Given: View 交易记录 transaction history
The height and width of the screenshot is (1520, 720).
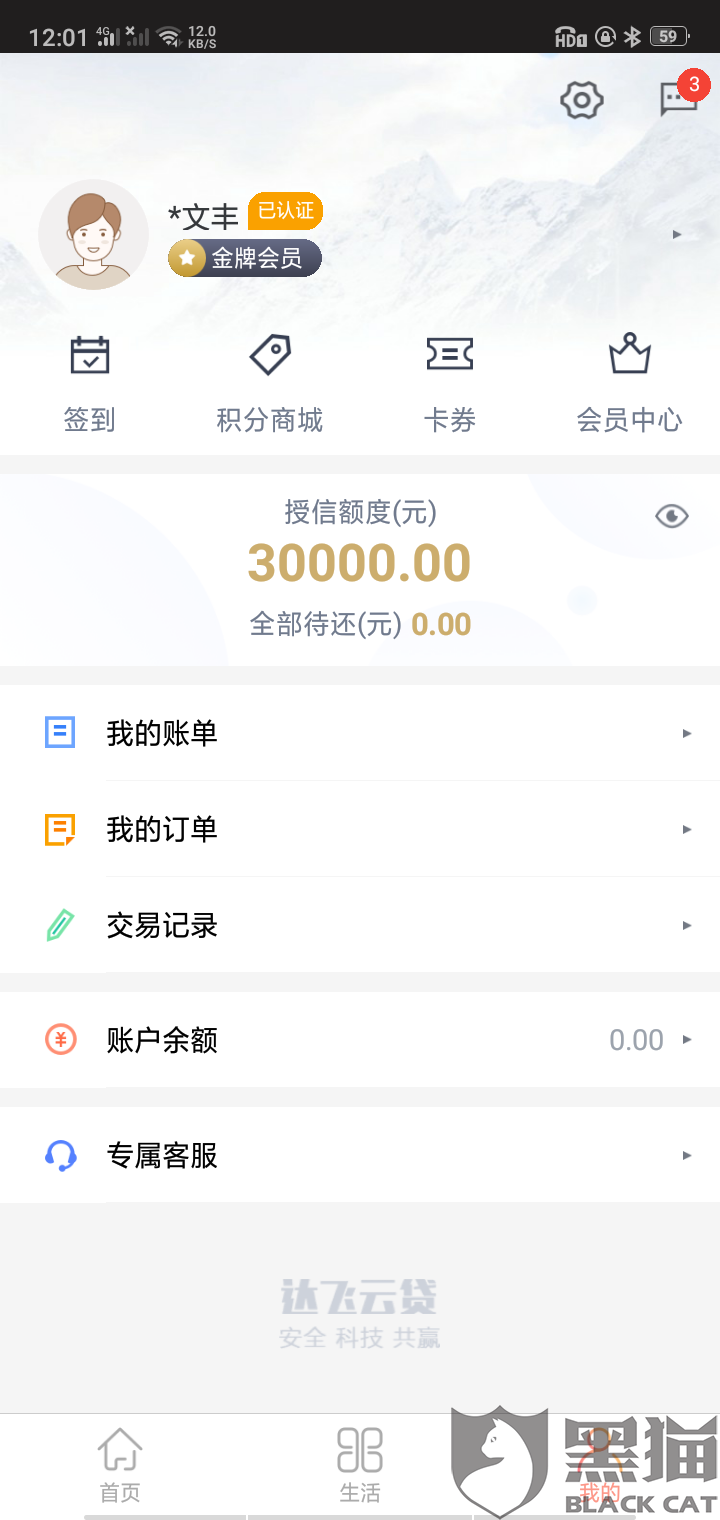Looking at the screenshot, I should 360,925.
